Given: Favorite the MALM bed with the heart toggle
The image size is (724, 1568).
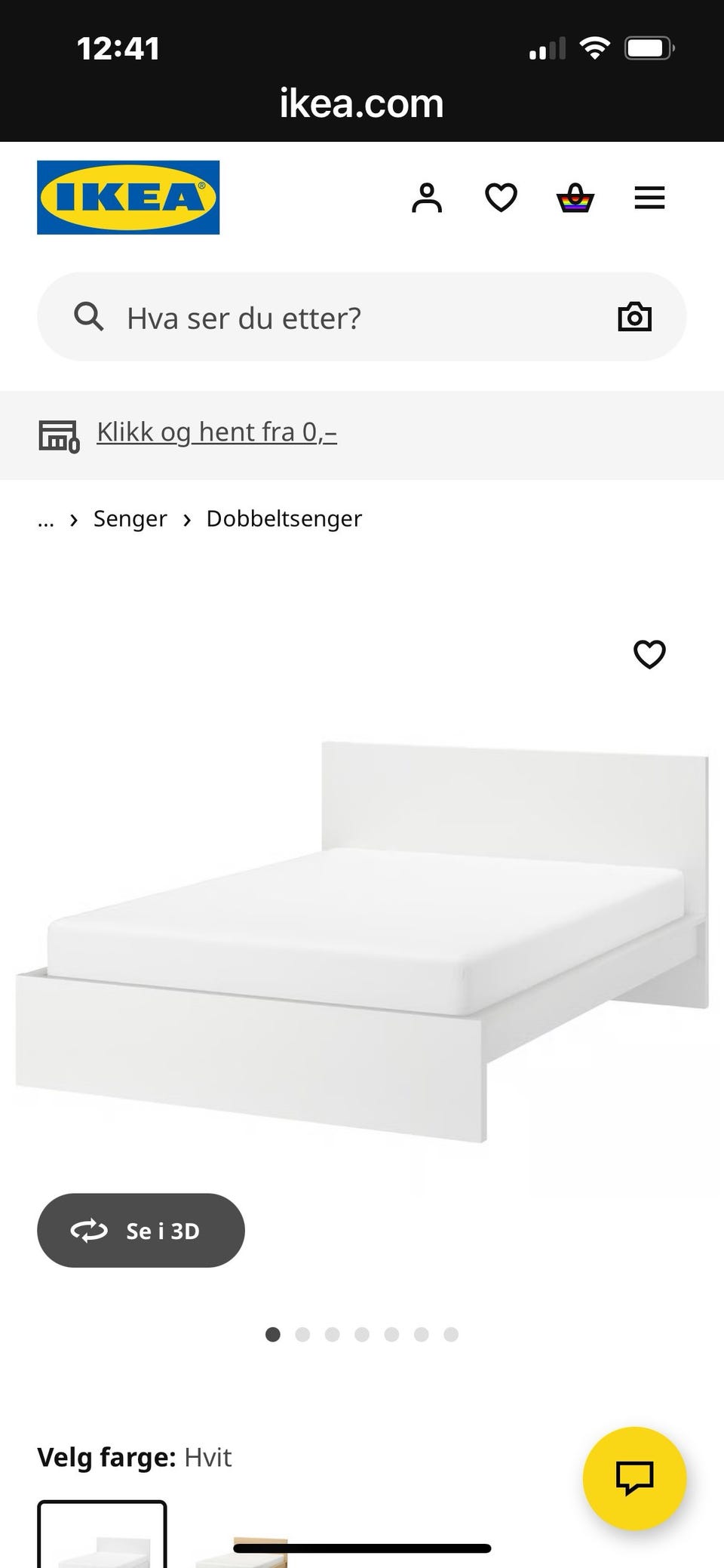Looking at the screenshot, I should click(649, 655).
